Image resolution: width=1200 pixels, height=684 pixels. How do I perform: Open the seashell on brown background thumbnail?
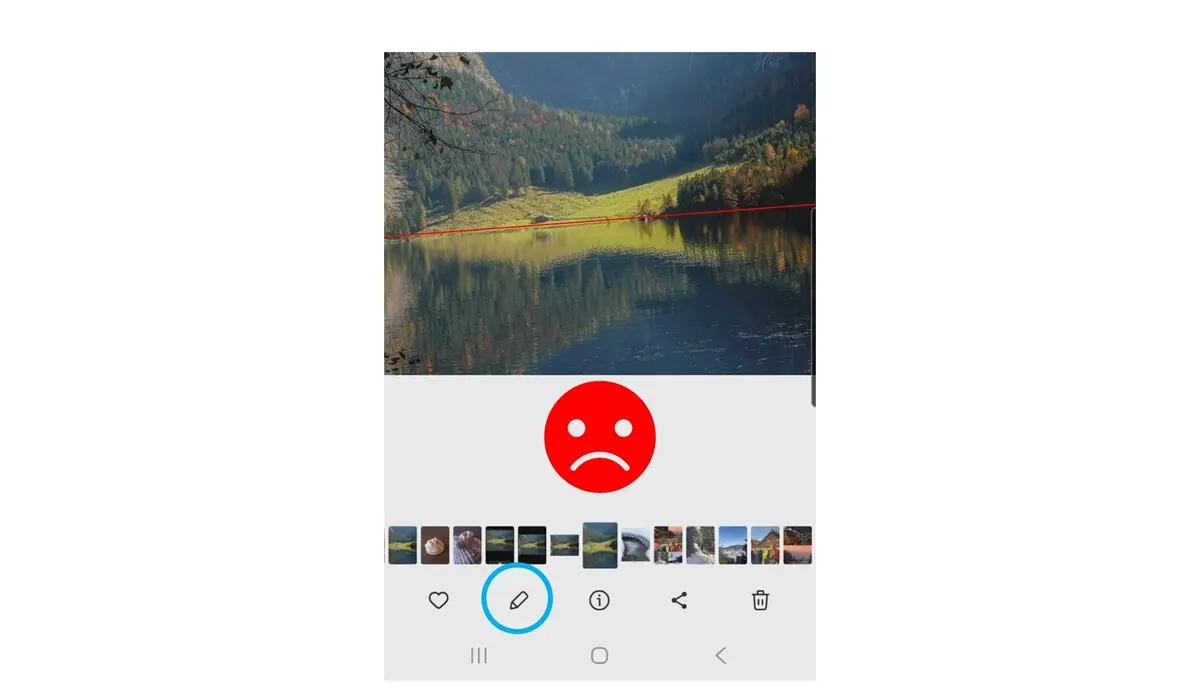(x=434, y=545)
